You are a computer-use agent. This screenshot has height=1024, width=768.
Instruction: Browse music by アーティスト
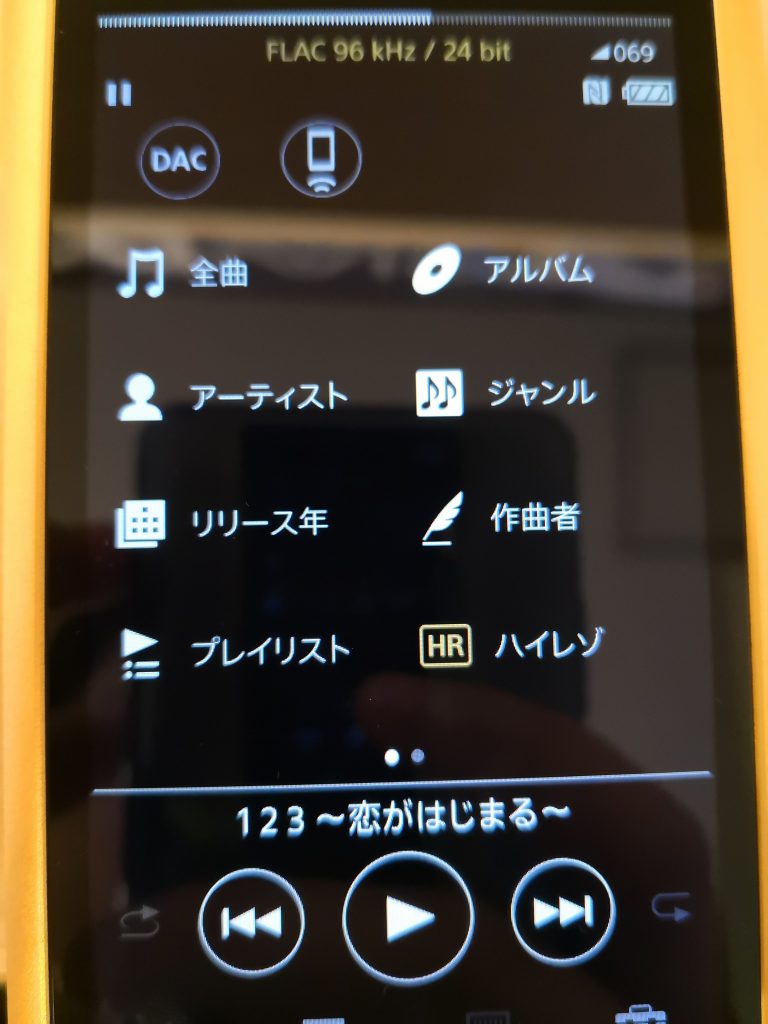pos(235,396)
